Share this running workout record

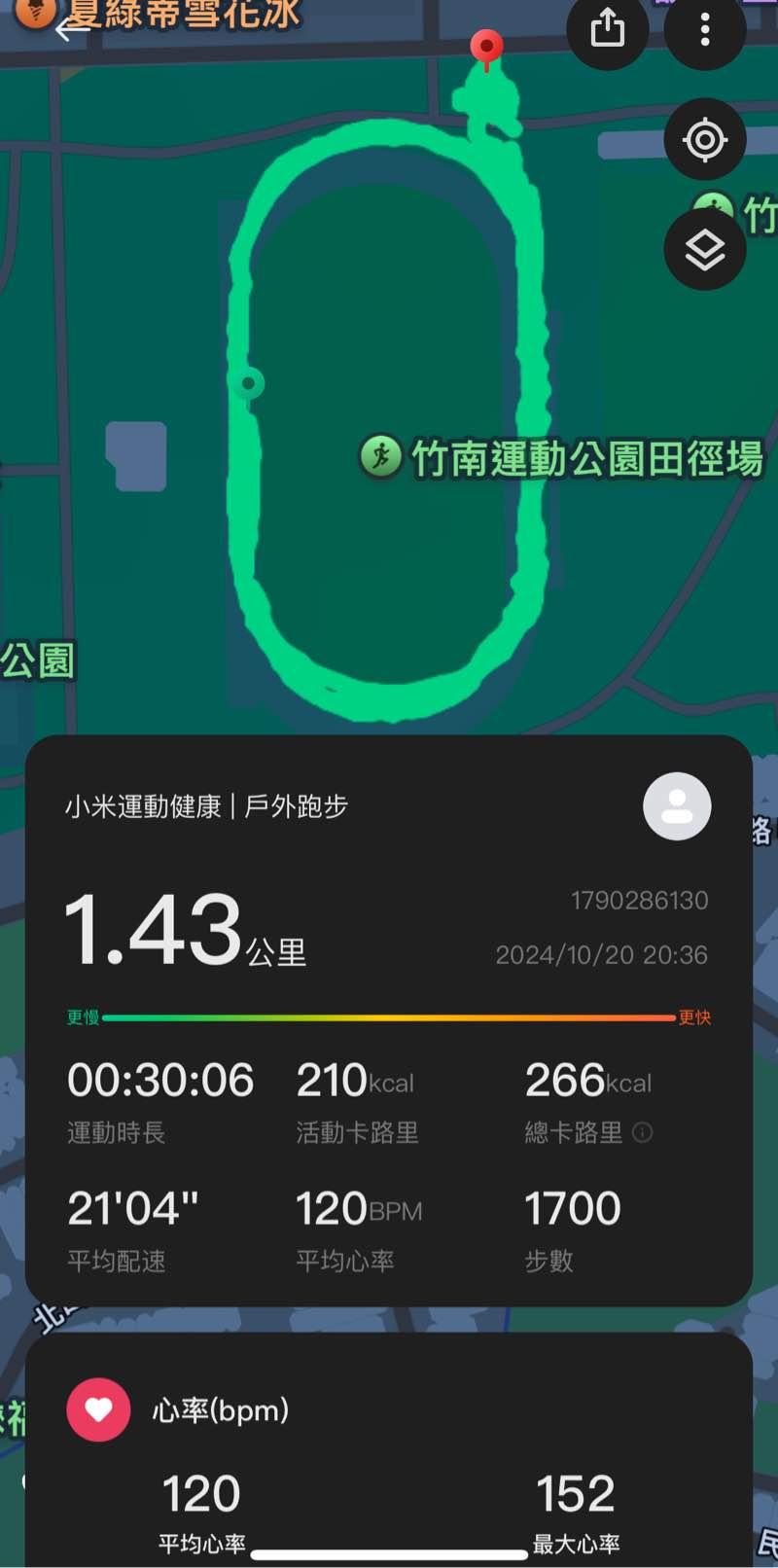click(608, 29)
